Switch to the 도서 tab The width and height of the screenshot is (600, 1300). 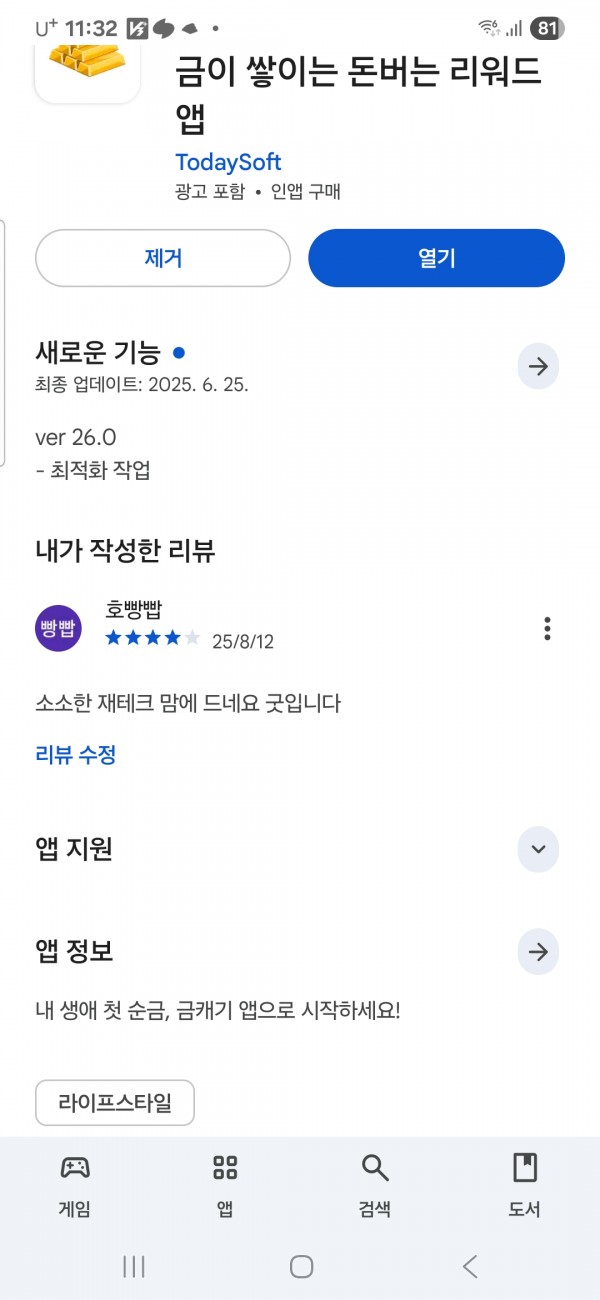525,1185
